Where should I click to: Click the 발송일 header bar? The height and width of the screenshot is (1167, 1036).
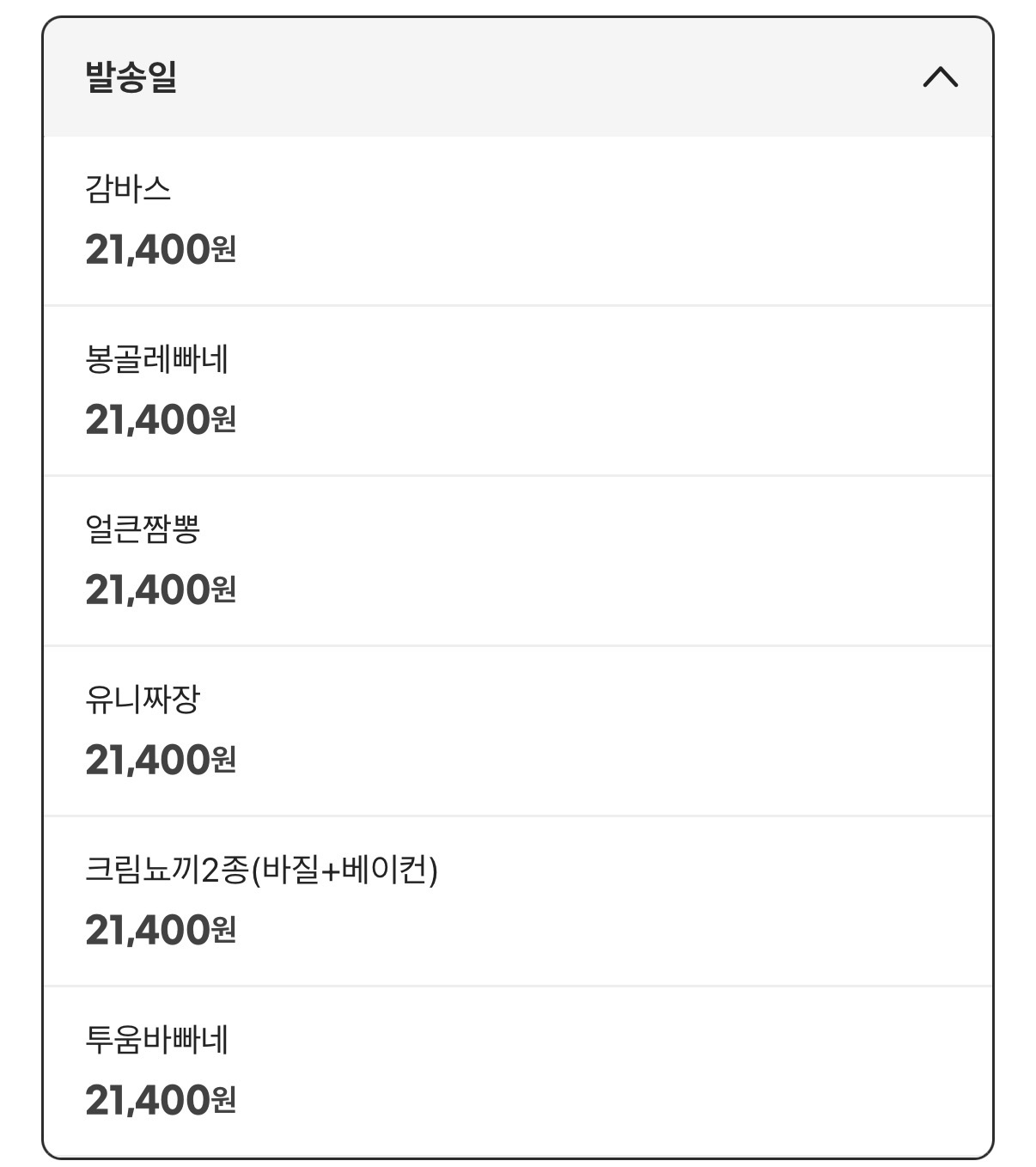click(518, 78)
